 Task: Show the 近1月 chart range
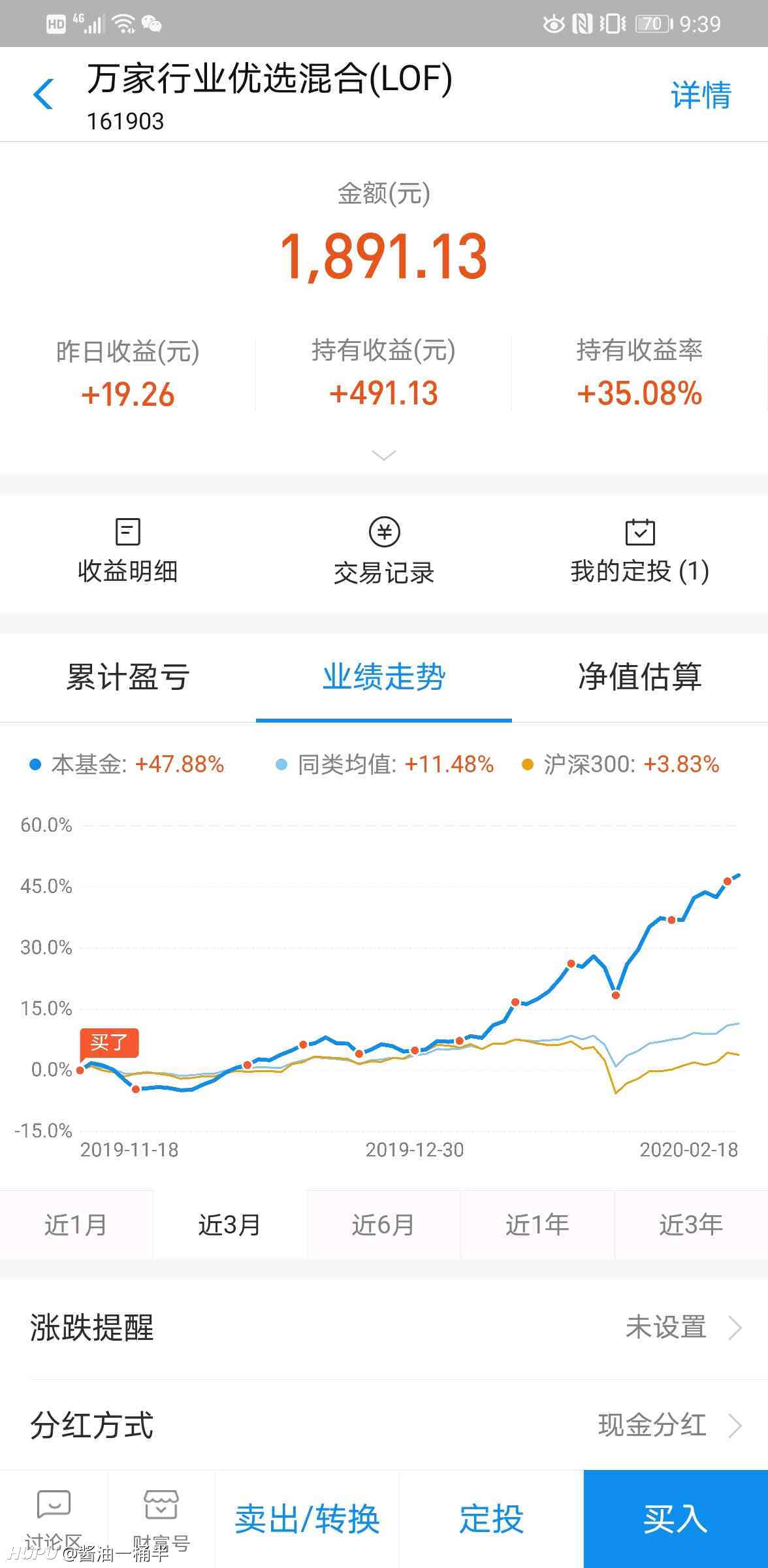pyautogui.click(x=76, y=1224)
